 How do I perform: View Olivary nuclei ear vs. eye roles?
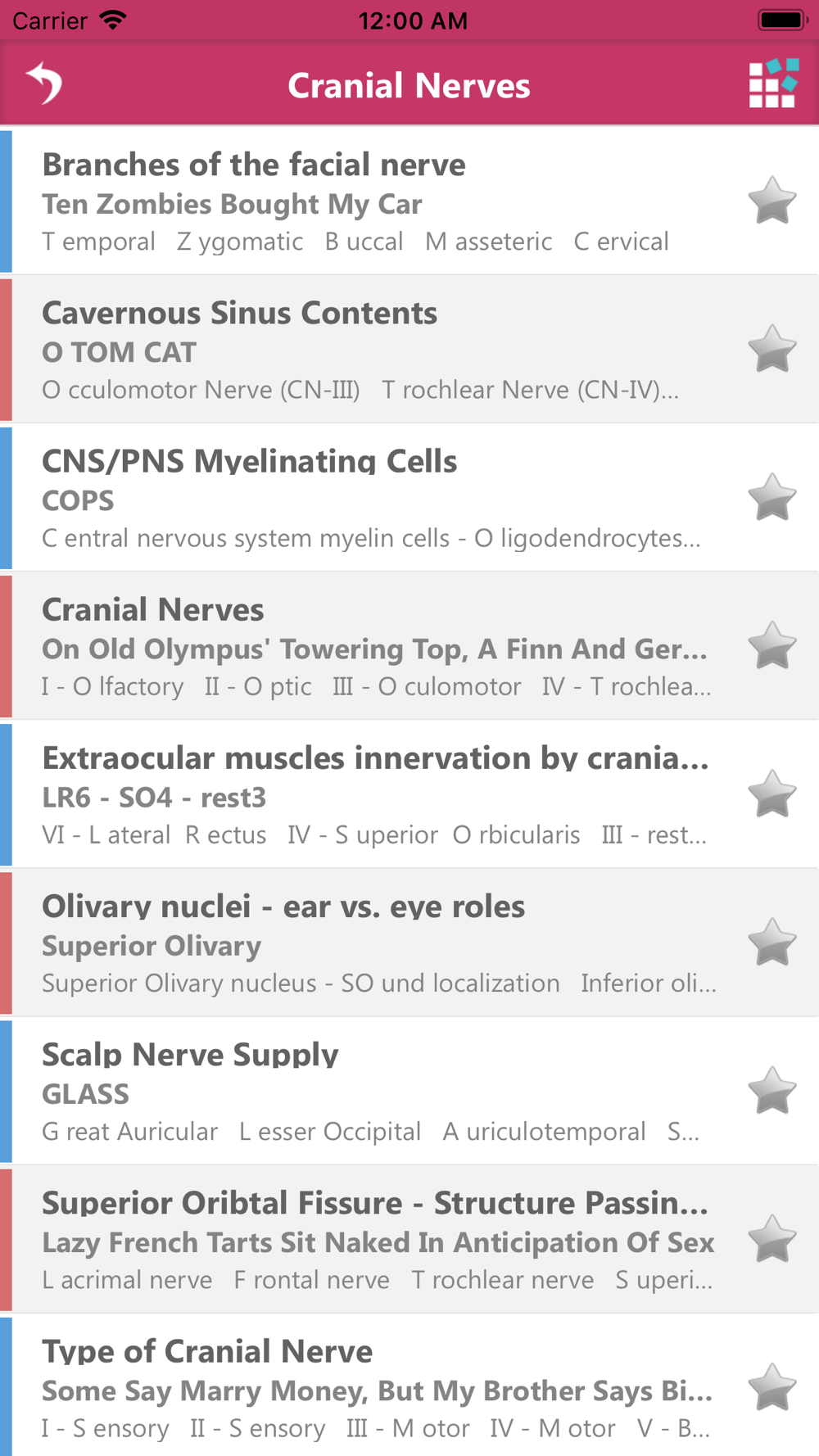click(409, 943)
